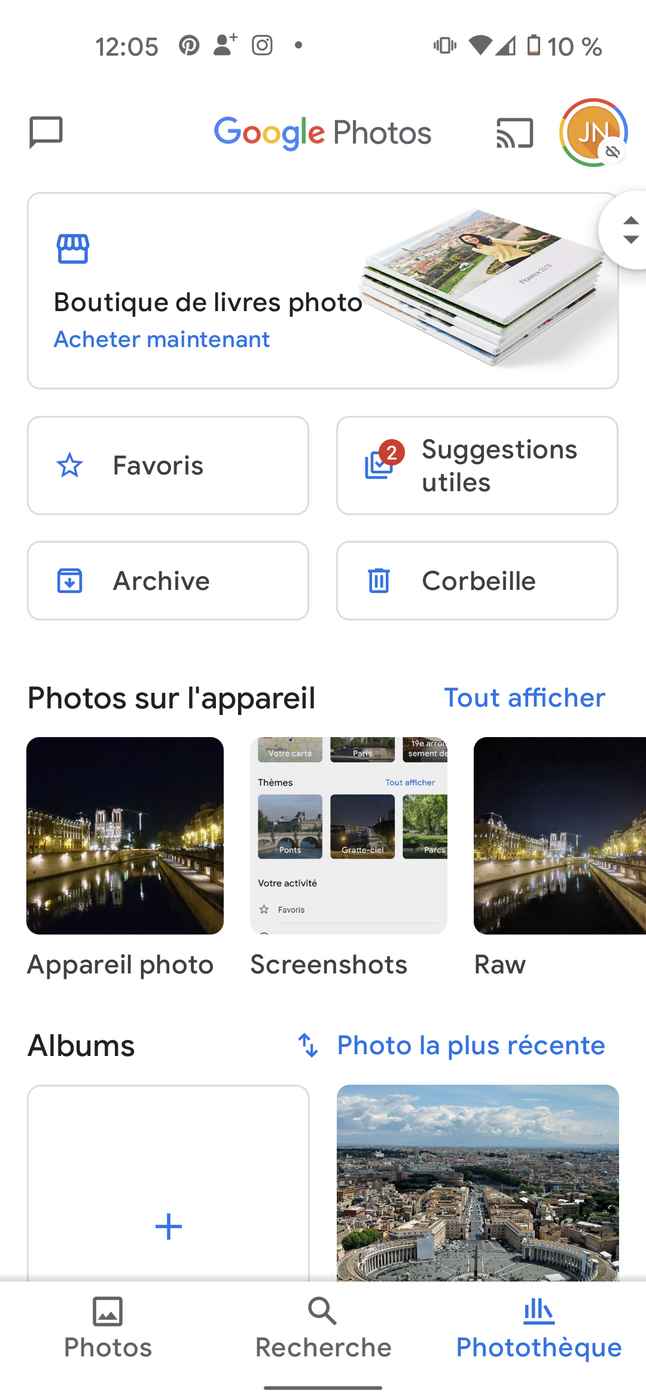Tap the Acheter maintenant link
This screenshot has height=1400, width=646.
point(162,339)
